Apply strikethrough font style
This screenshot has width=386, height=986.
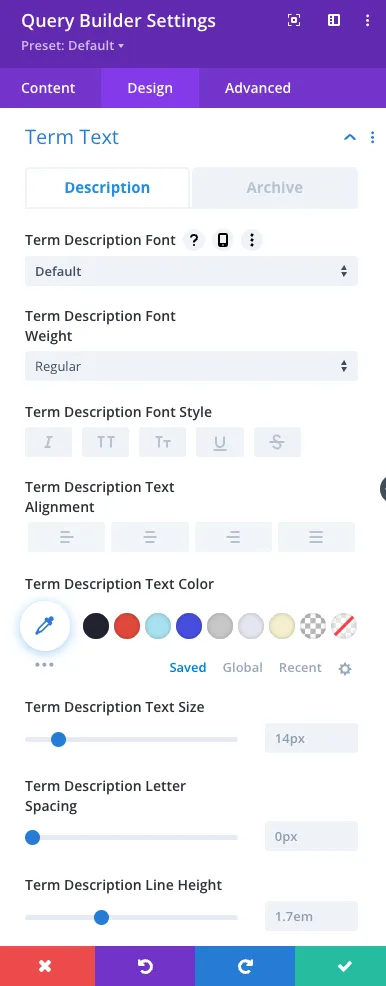tap(277, 442)
